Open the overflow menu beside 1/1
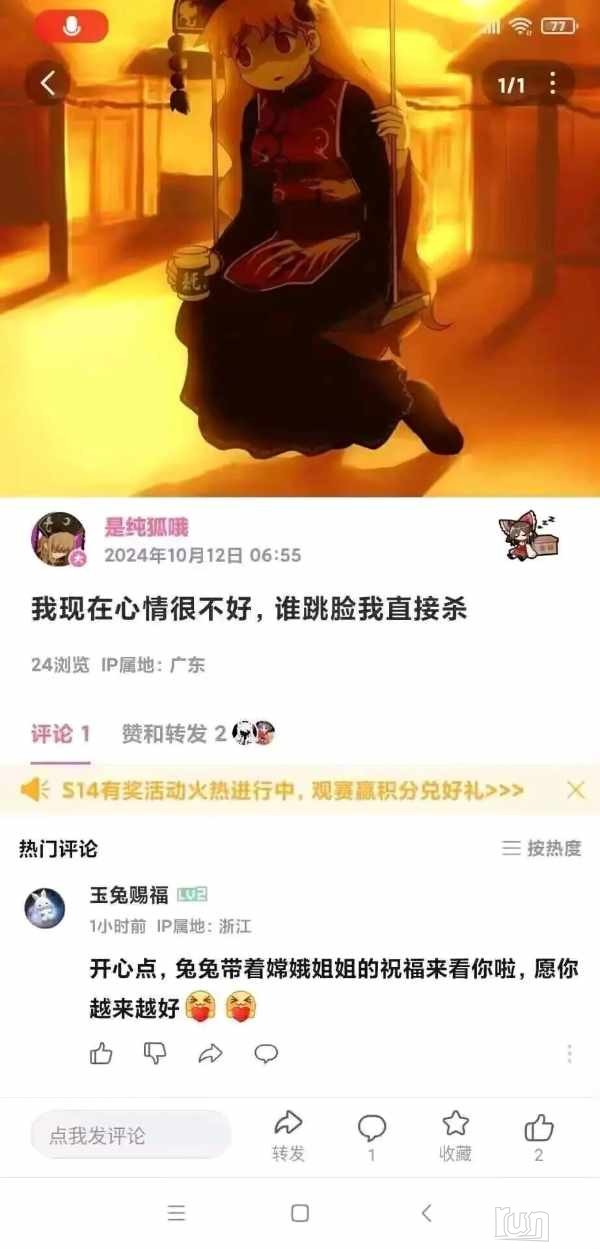The image size is (600, 1249). tap(551, 85)
